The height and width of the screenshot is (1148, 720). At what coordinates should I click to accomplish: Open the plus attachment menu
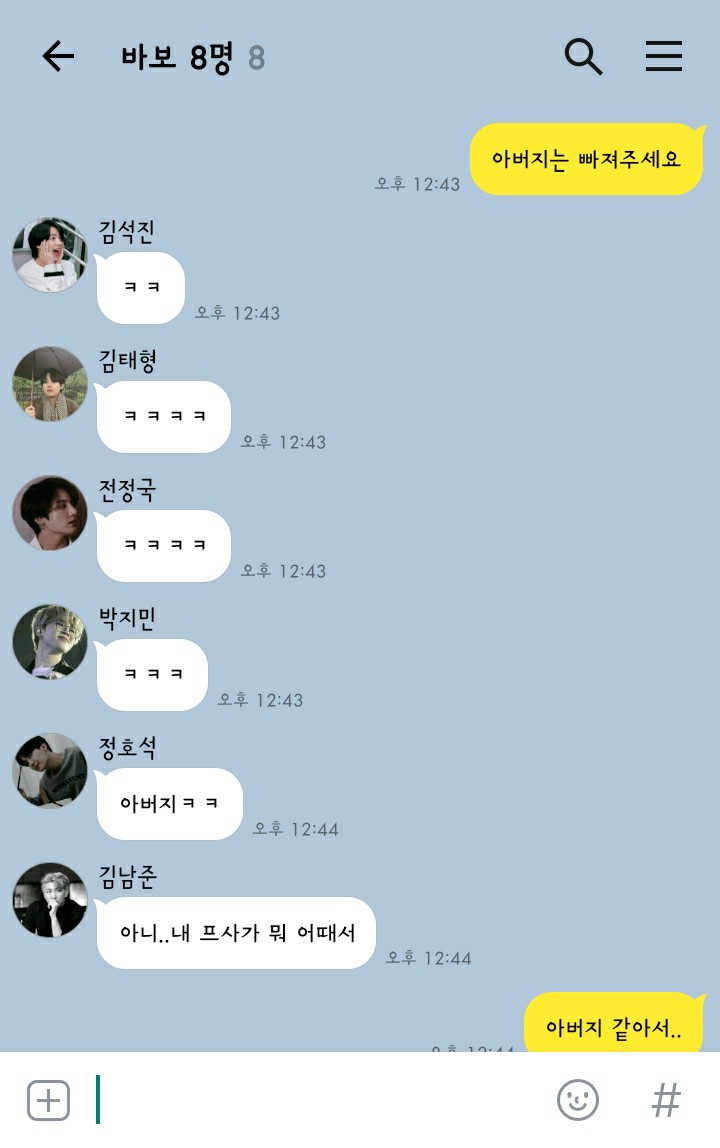tap(48, 1100)
